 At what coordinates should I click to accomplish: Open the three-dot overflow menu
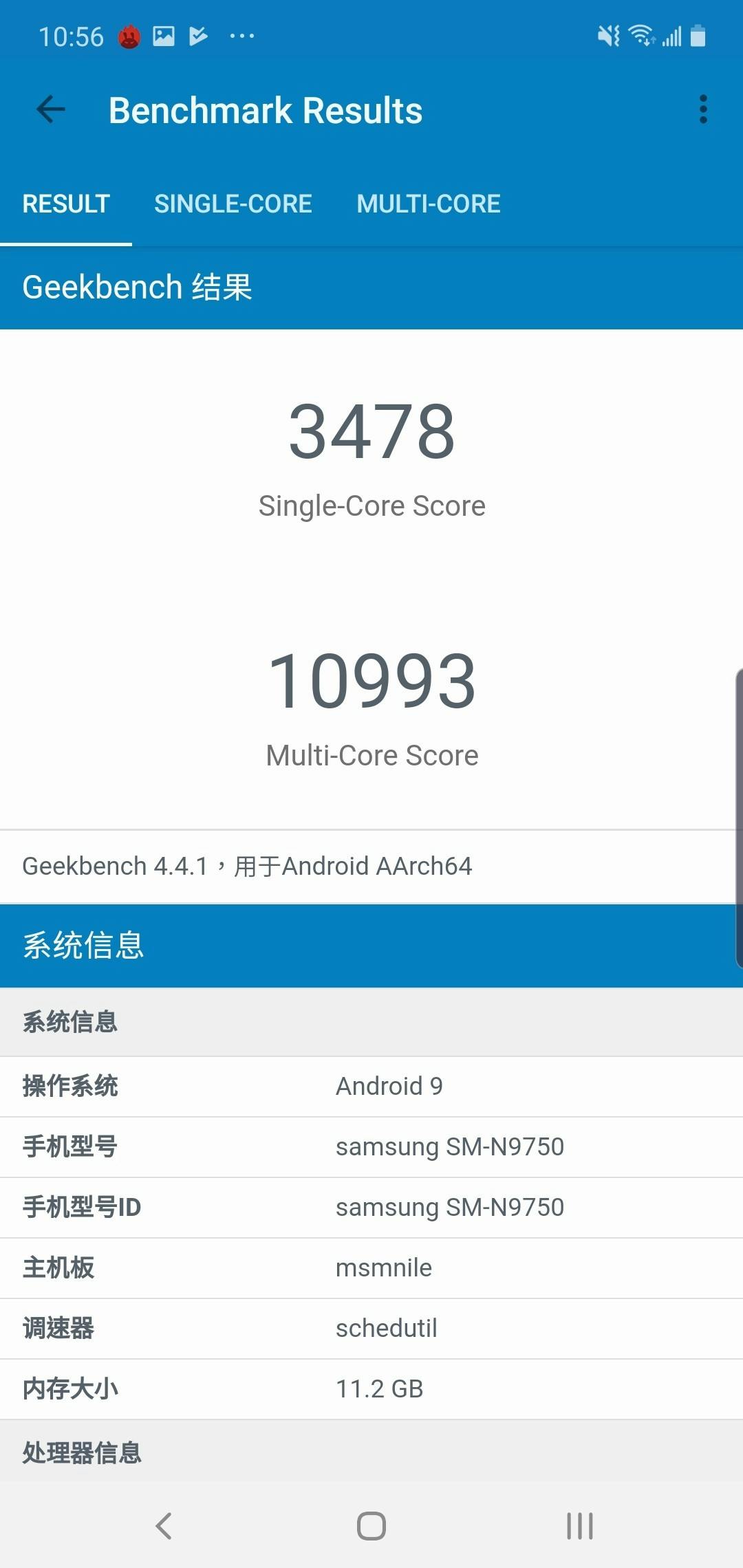[x=702, y=110]
